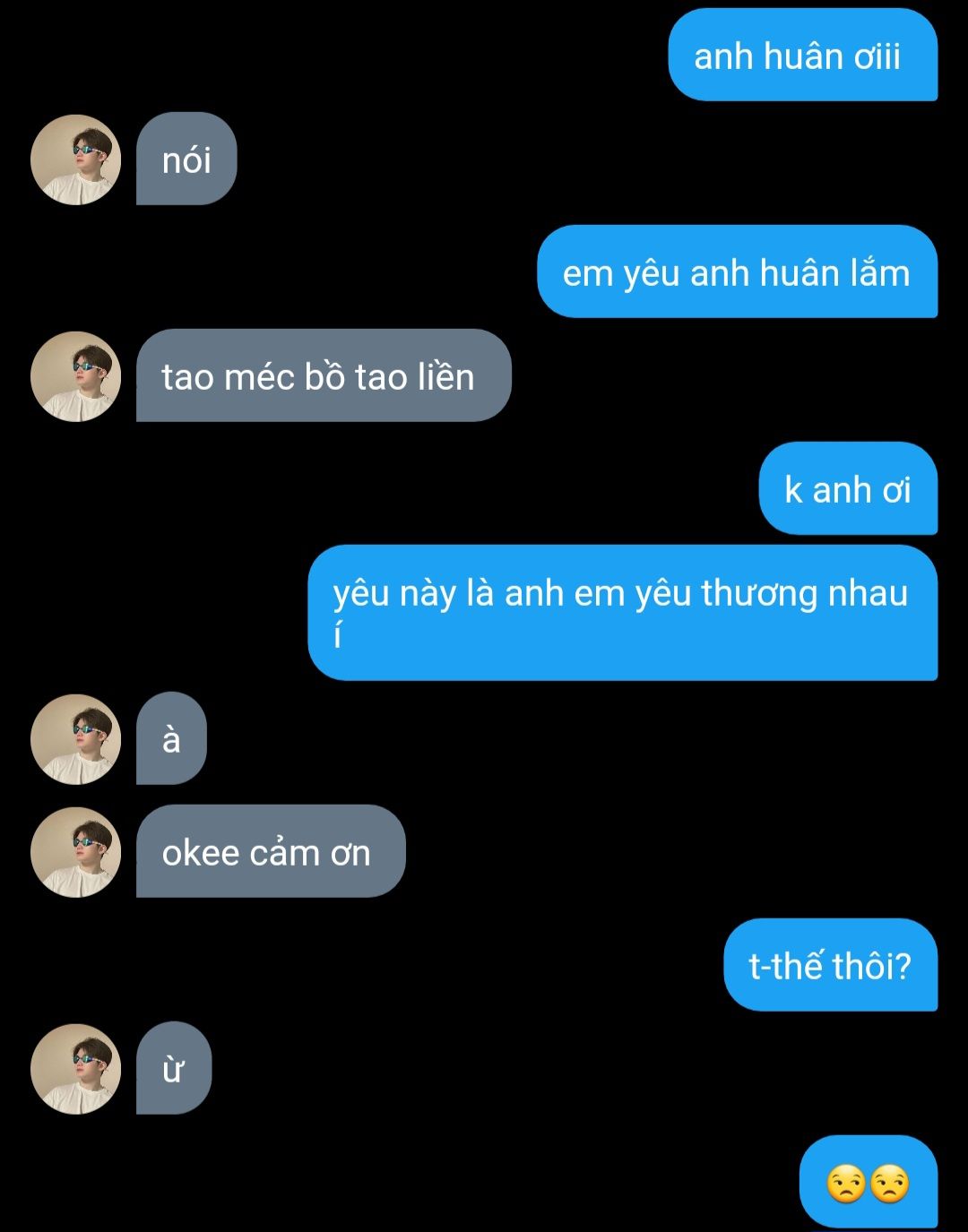Tap the "em yêu anh huân lắm" message bubble
Viewport: 968px width, 1232px height.
[737, 272]
